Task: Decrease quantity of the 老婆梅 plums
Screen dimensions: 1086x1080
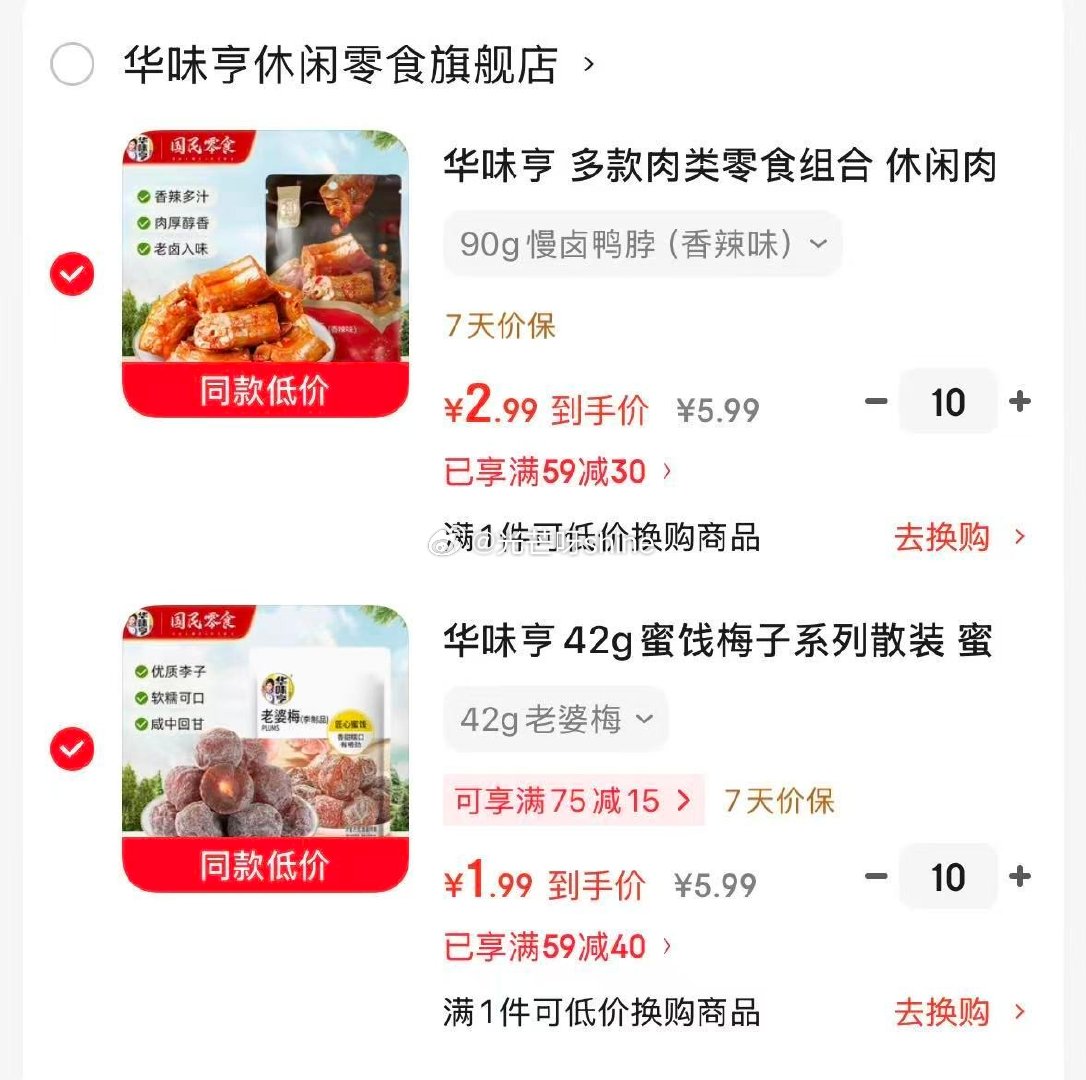Action: pos(876,877)
